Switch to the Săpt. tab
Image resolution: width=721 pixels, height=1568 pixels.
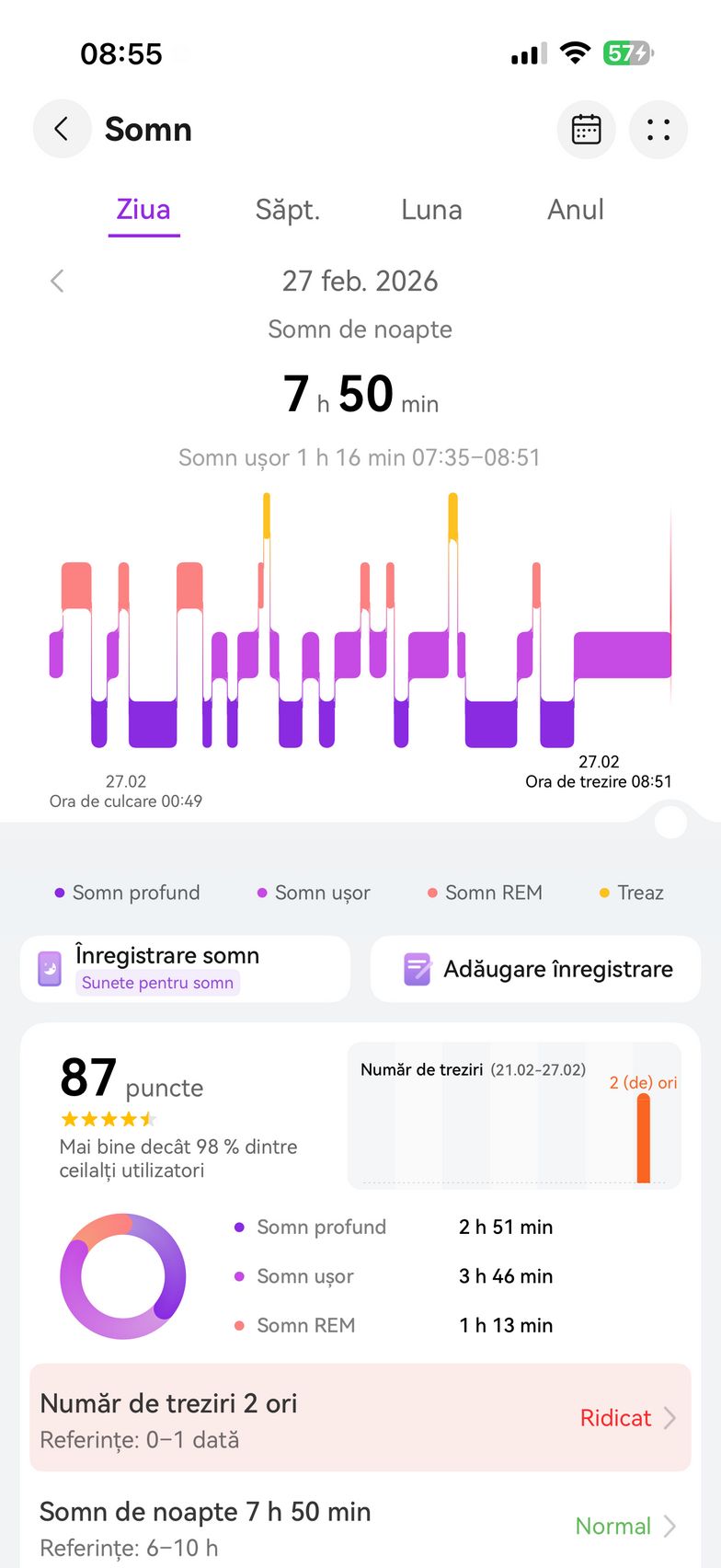[287, 210]
